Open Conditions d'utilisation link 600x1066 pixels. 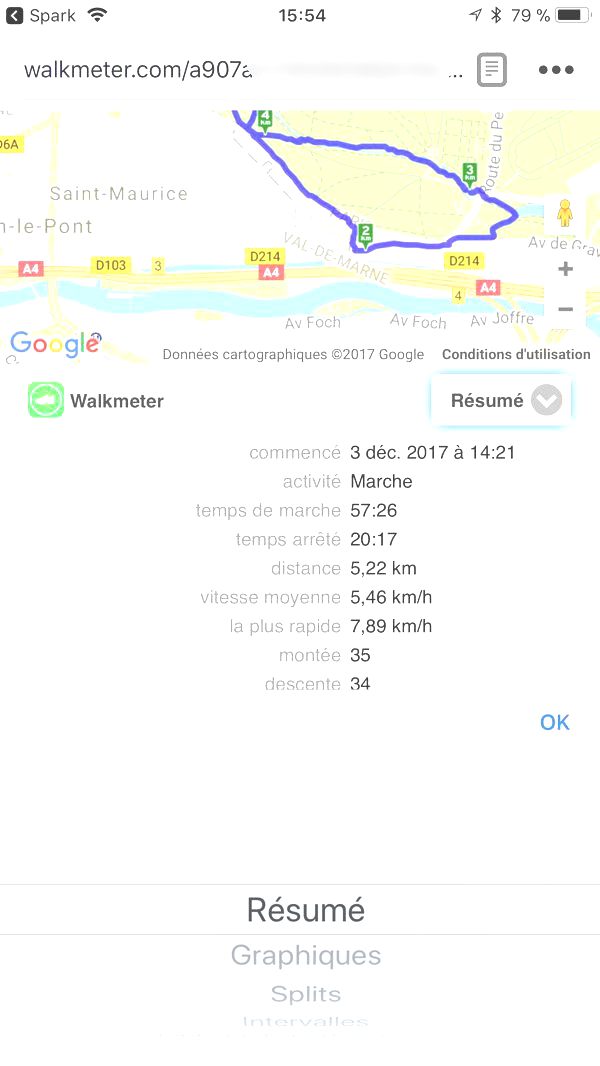click(x=516, y=354)
